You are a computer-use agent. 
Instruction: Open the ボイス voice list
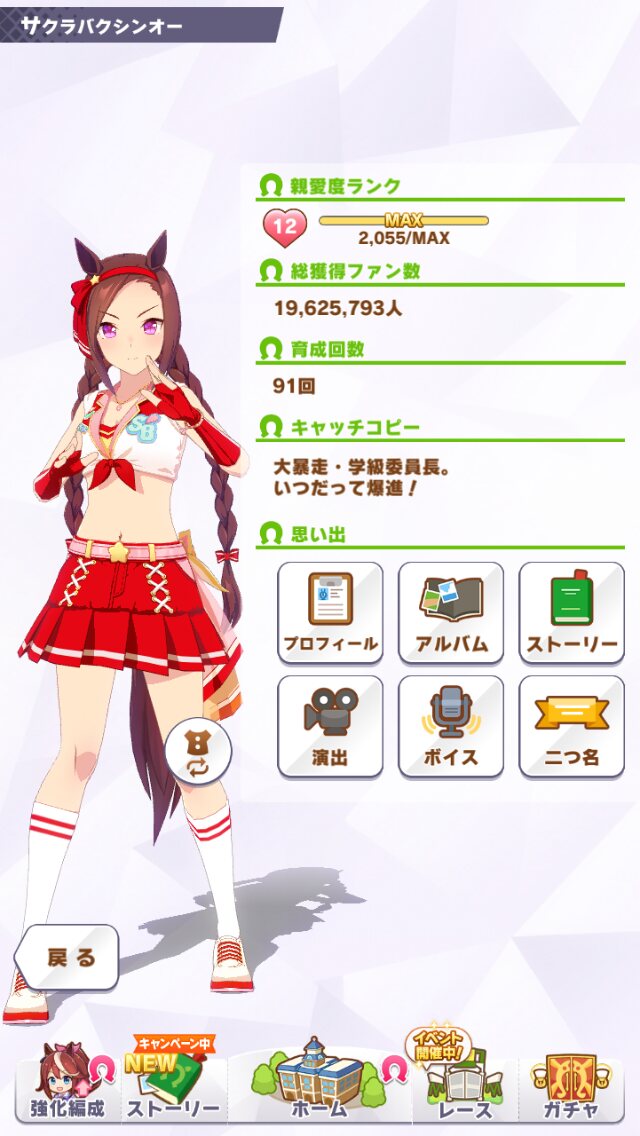(451, 726)
